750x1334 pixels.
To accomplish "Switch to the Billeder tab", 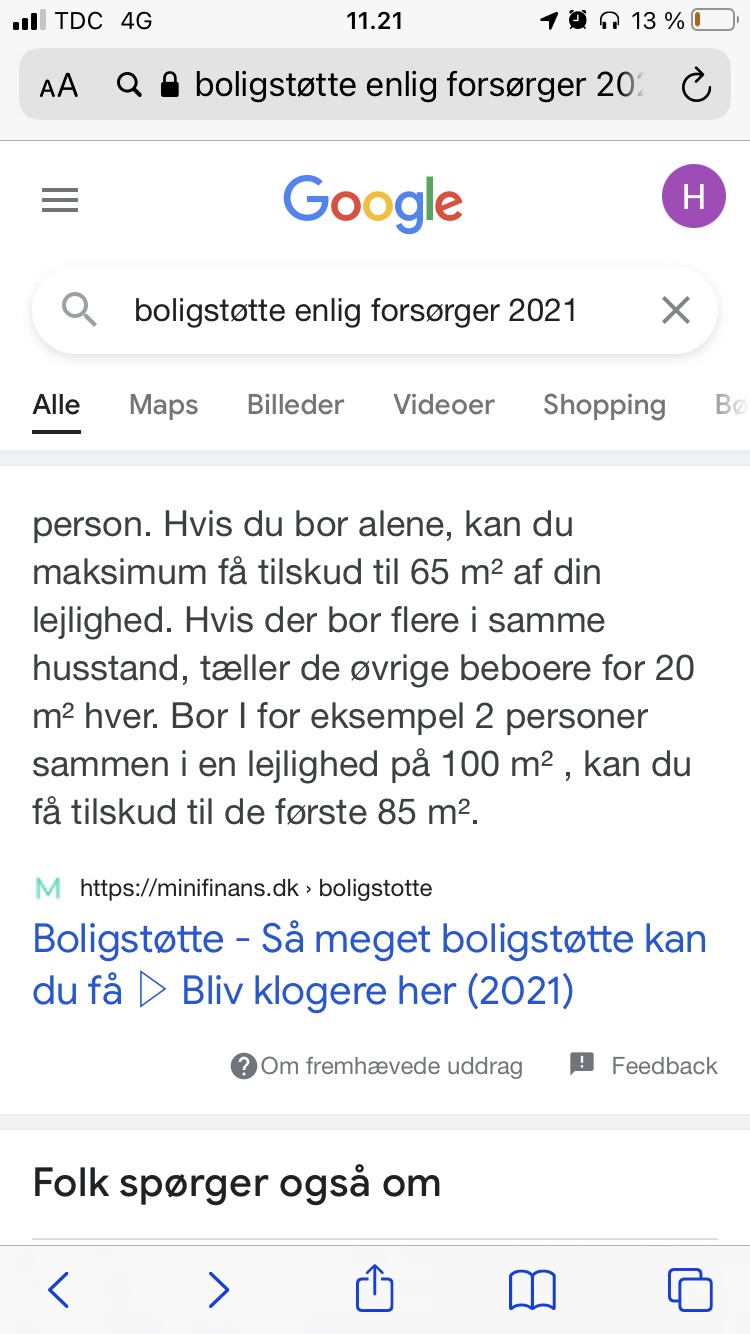I will click(295, 405).
